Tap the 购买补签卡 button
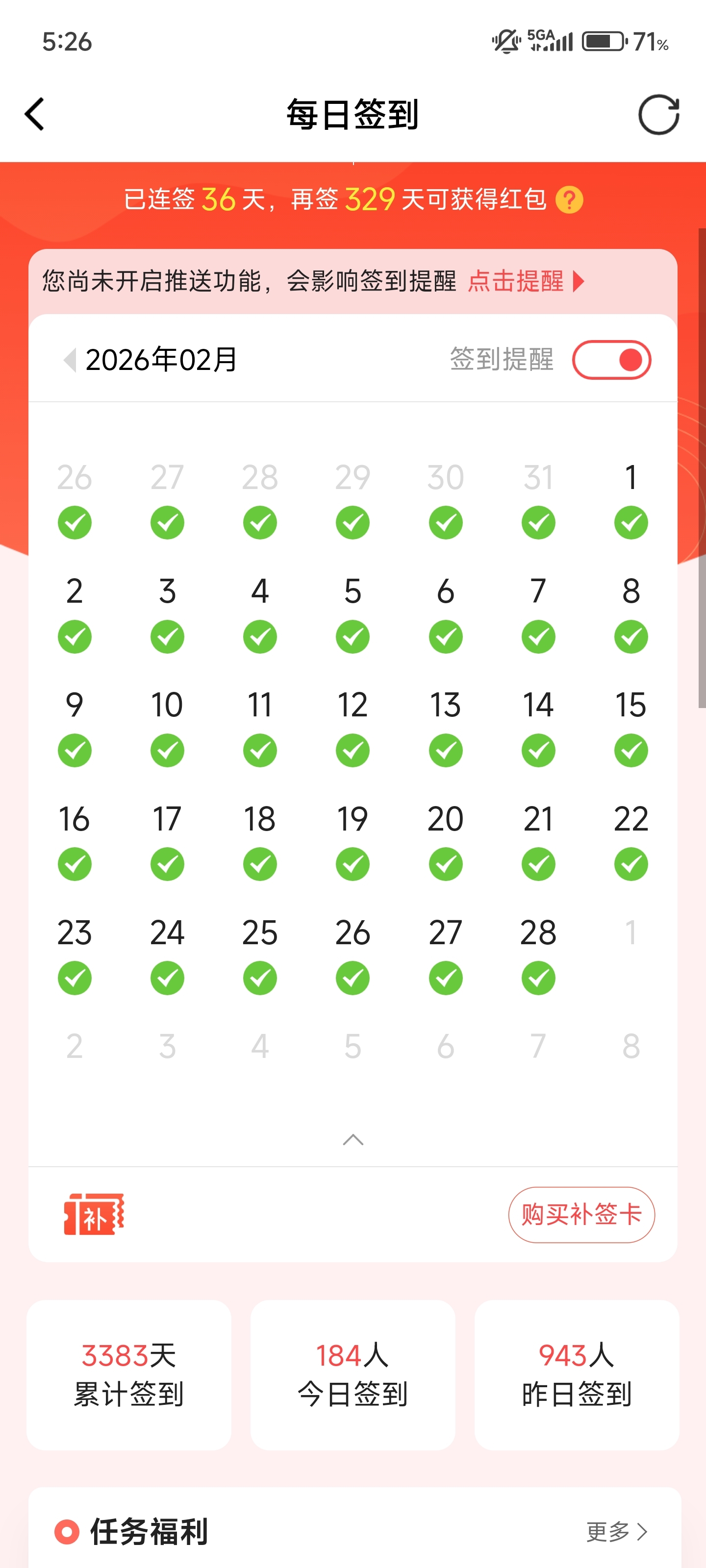706x1568 pixels. (581, 1214)
